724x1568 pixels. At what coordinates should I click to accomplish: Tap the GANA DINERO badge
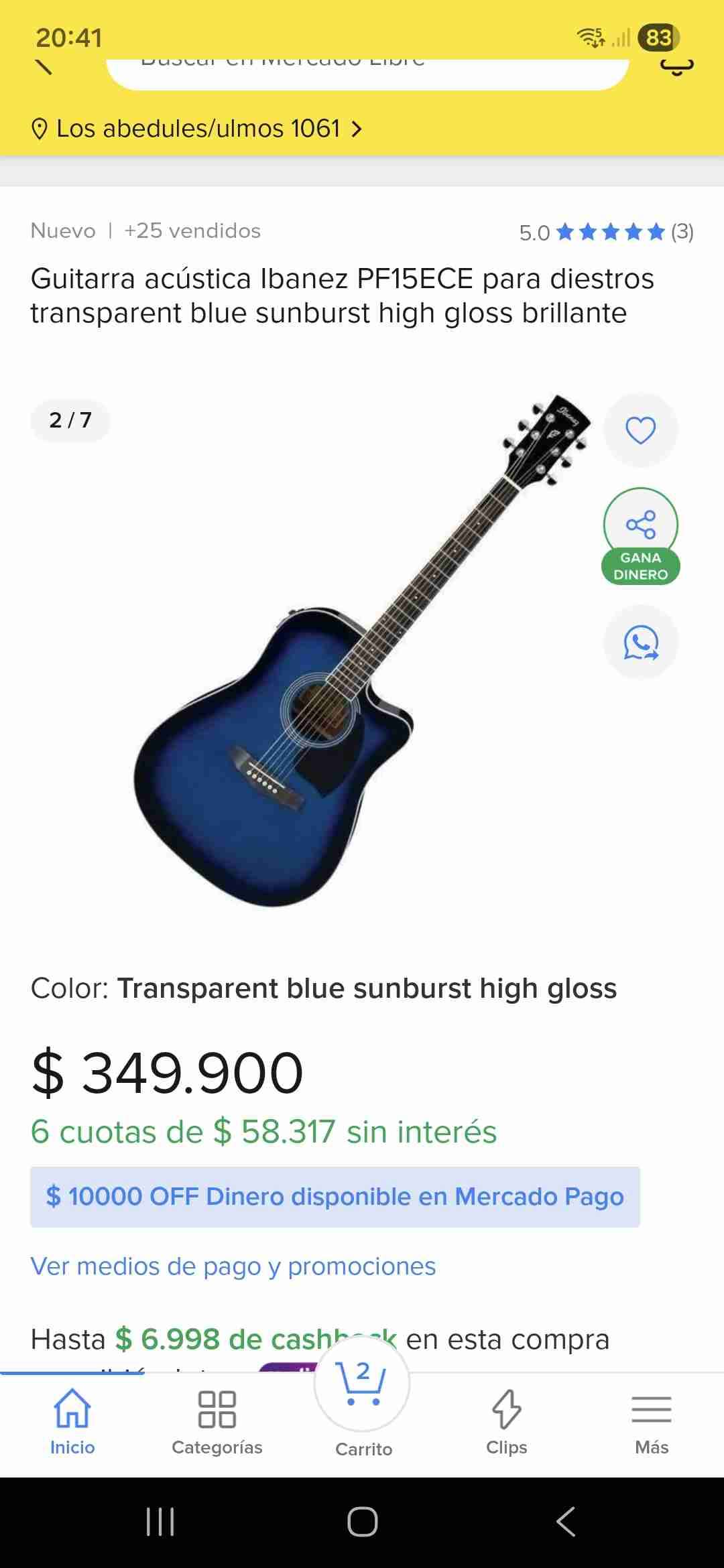(x=641, y=565)
